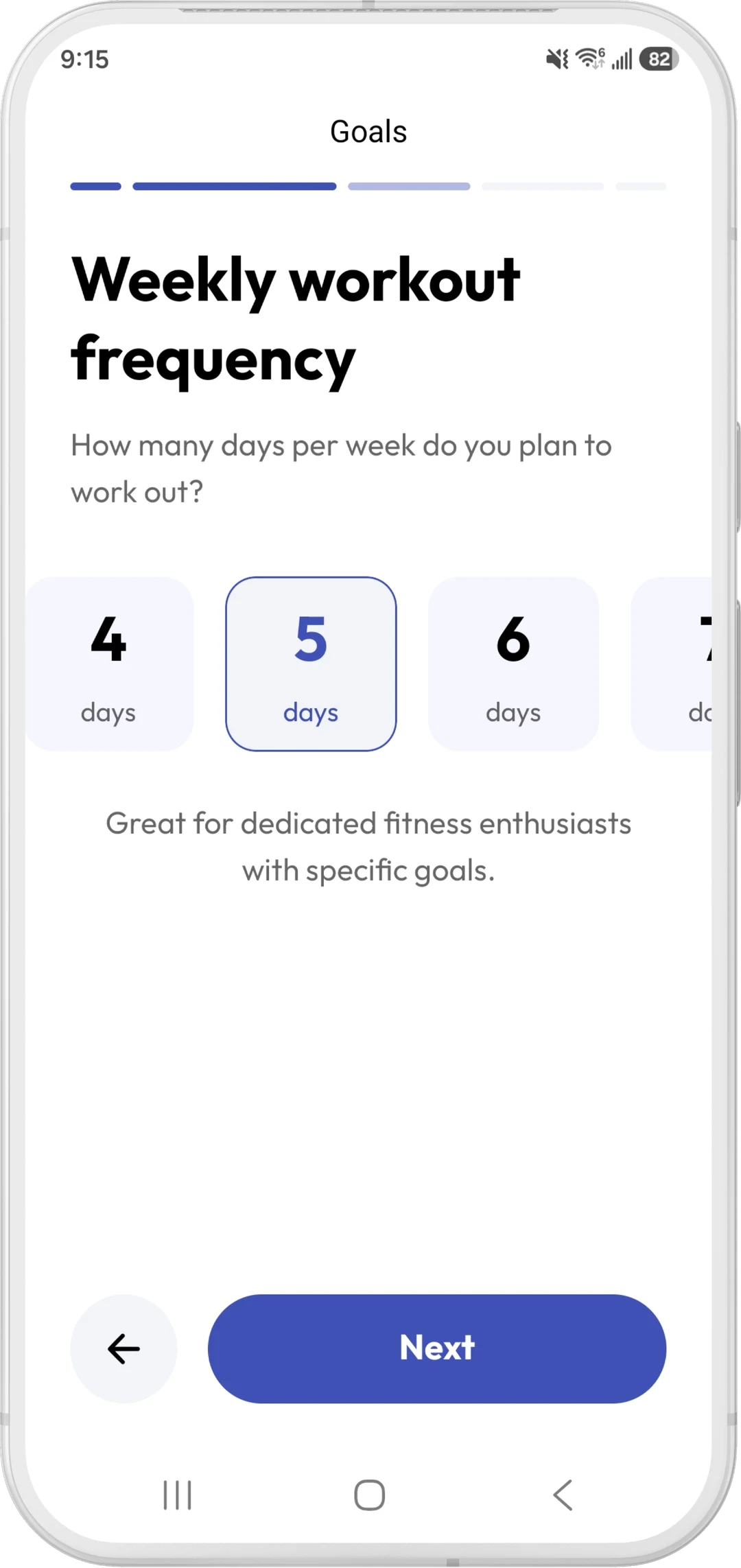Screen dimensions: 741x1568
Task: Choose 5 days per week
Action: 311,664
